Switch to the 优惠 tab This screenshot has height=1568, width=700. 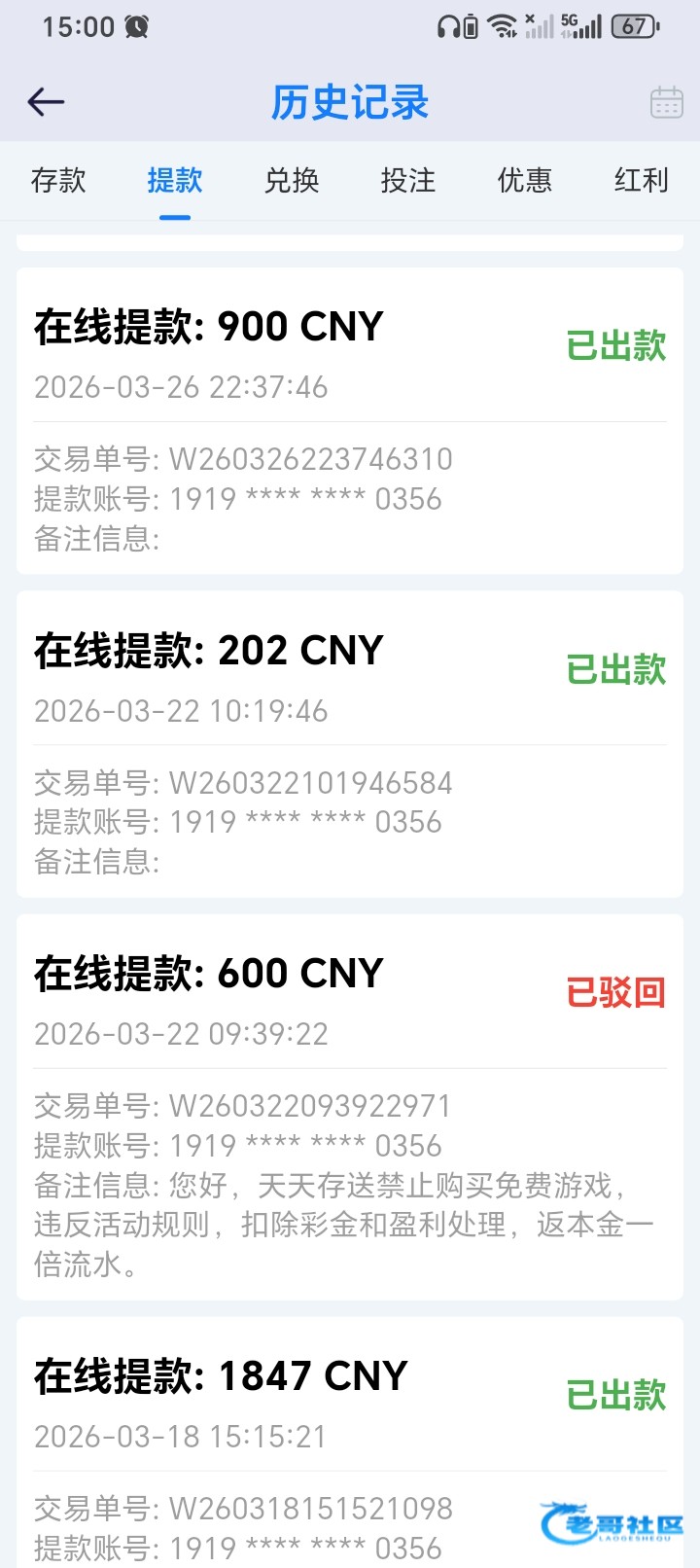tap(525, 180)
